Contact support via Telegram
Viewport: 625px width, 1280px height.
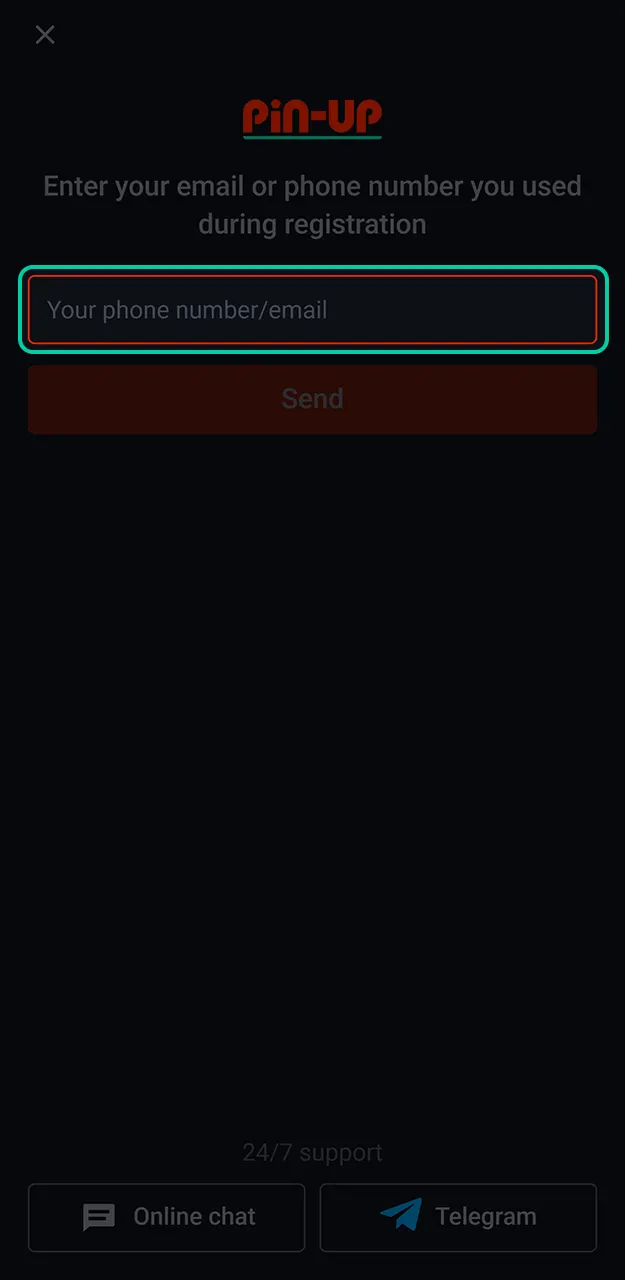point(458,1217)
